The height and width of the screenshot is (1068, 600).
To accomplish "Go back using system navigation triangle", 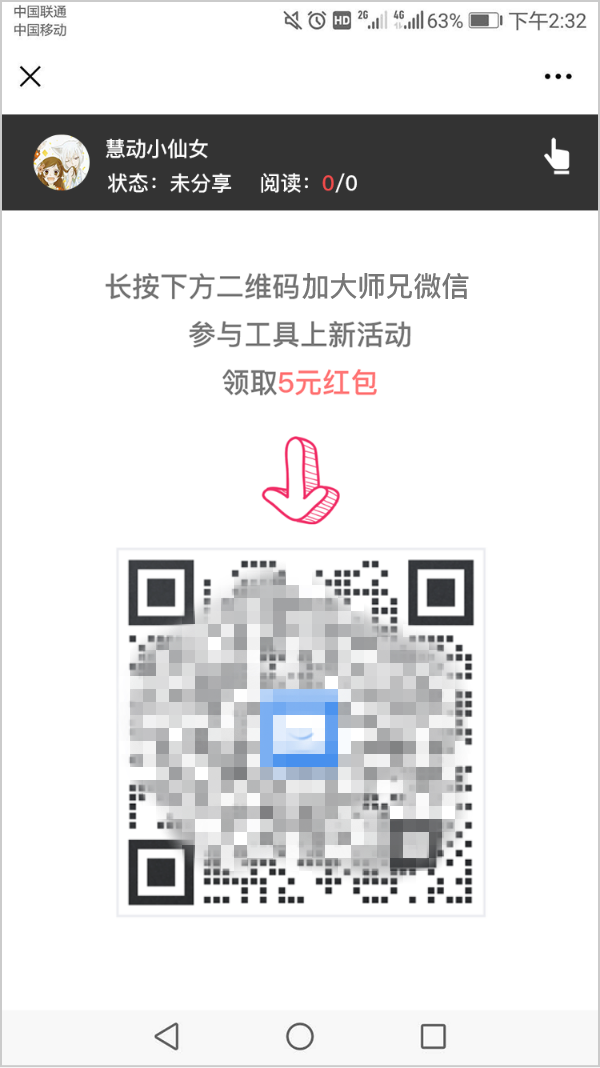I will pos(167,1036).
